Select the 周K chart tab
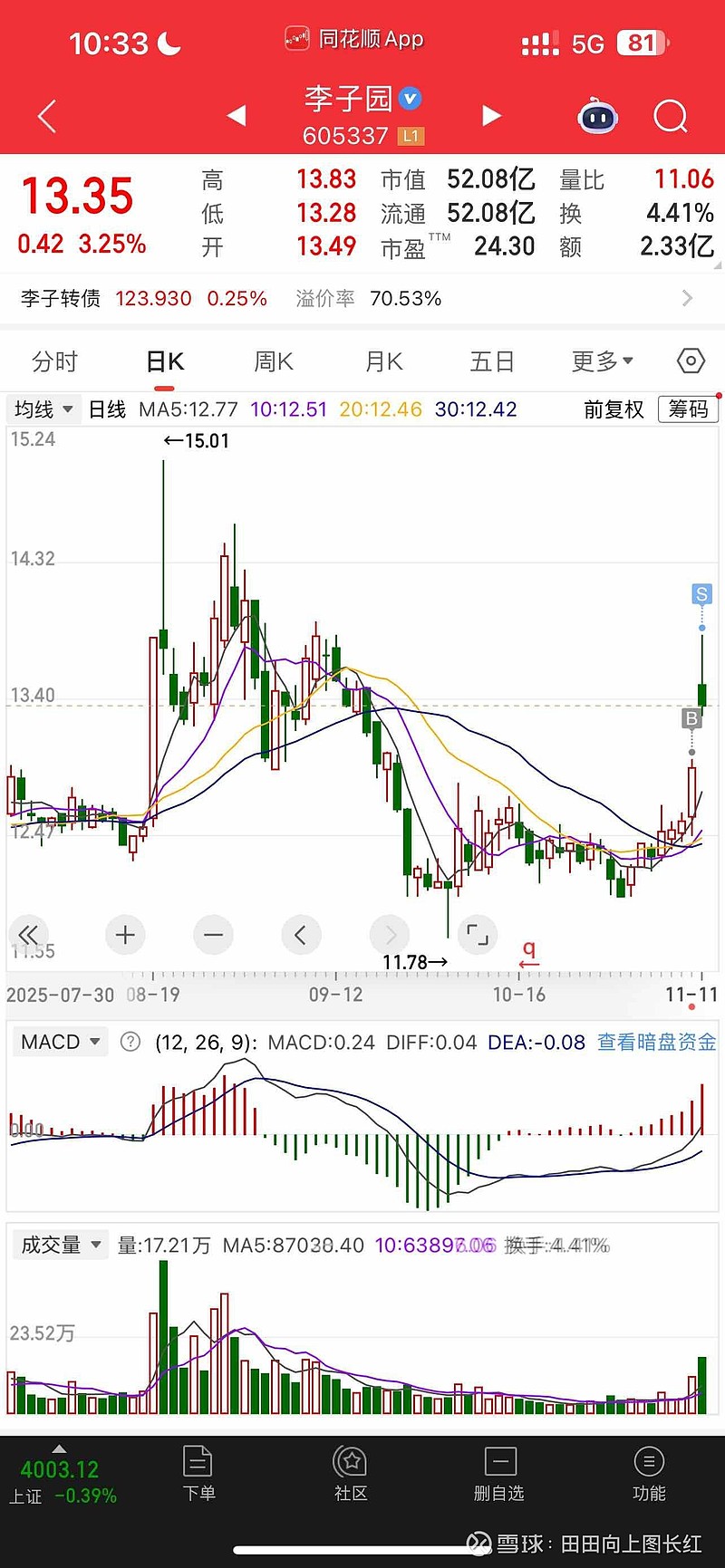Viewport: 725px width, 1568px height. [x=273, y=361]
